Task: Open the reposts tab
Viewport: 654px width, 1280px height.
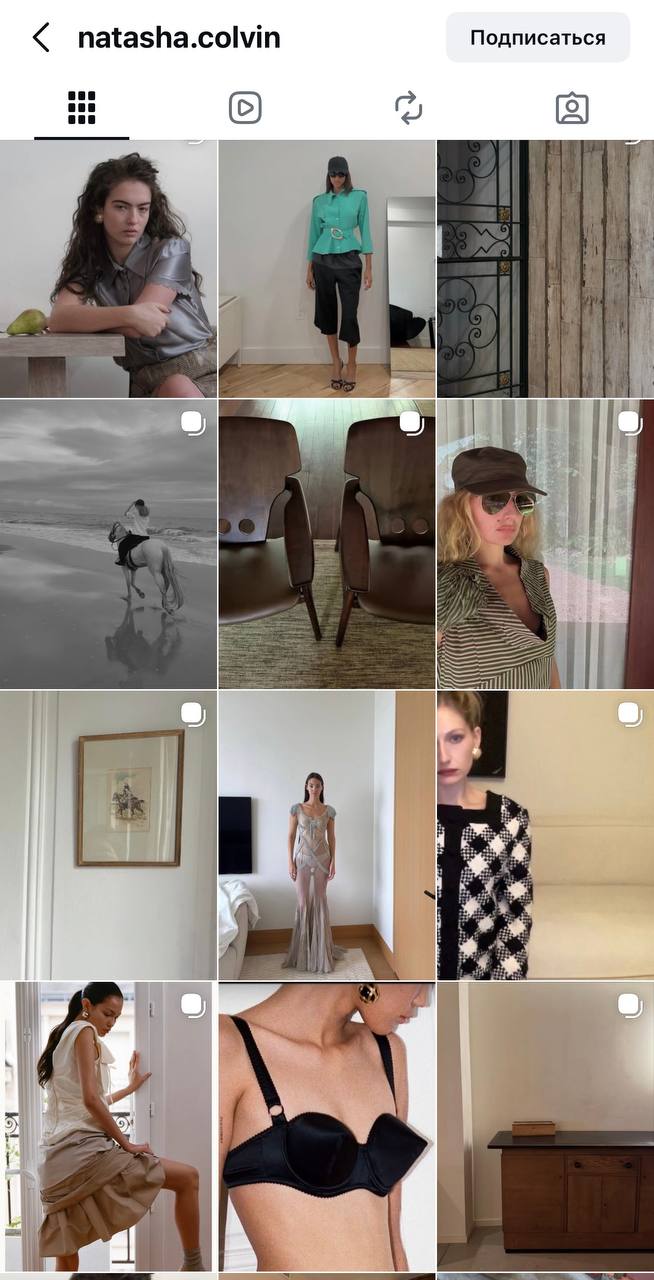Action: (x=408, y=108)
